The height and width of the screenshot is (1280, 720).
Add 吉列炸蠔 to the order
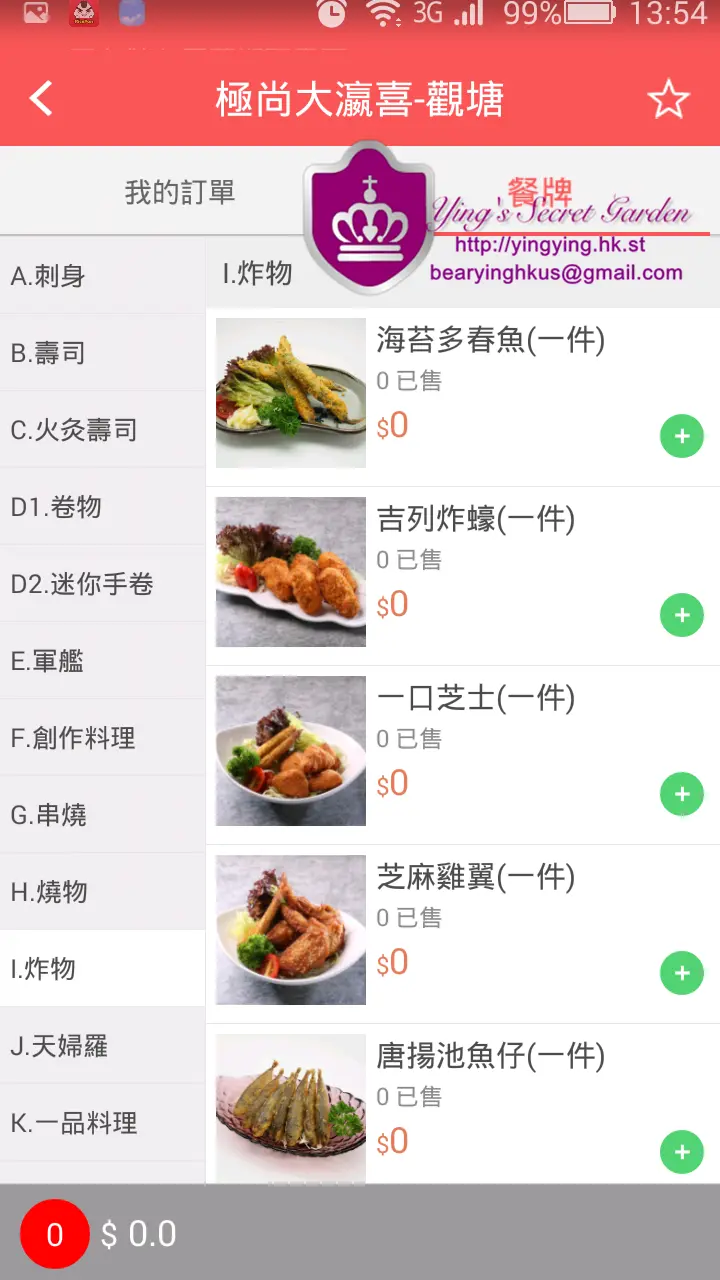(x=682, y=615)
